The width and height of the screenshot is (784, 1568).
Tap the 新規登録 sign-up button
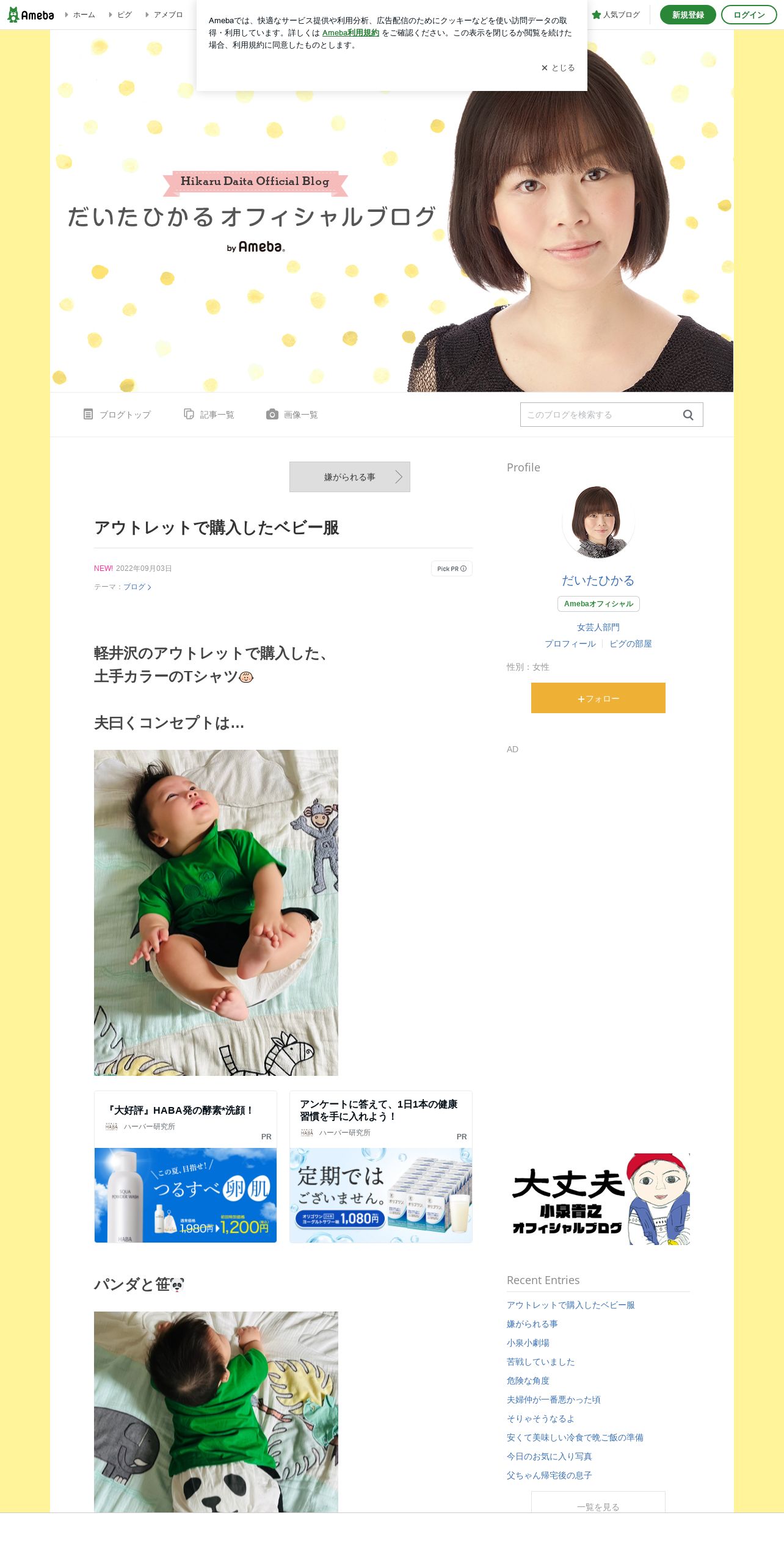(x=688, y=15)
